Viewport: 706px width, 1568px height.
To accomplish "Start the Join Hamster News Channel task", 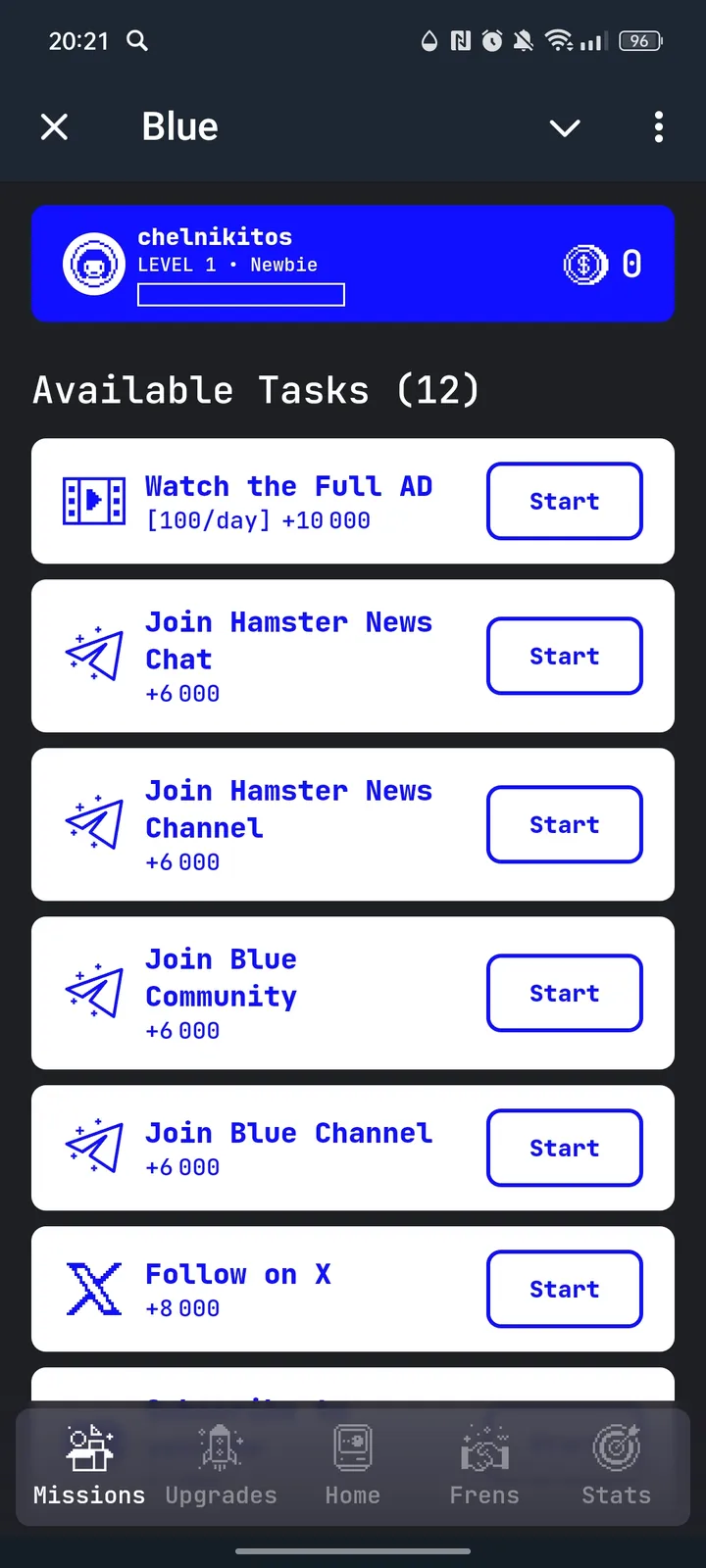I will pyautogui.click(x=564, y=824).
